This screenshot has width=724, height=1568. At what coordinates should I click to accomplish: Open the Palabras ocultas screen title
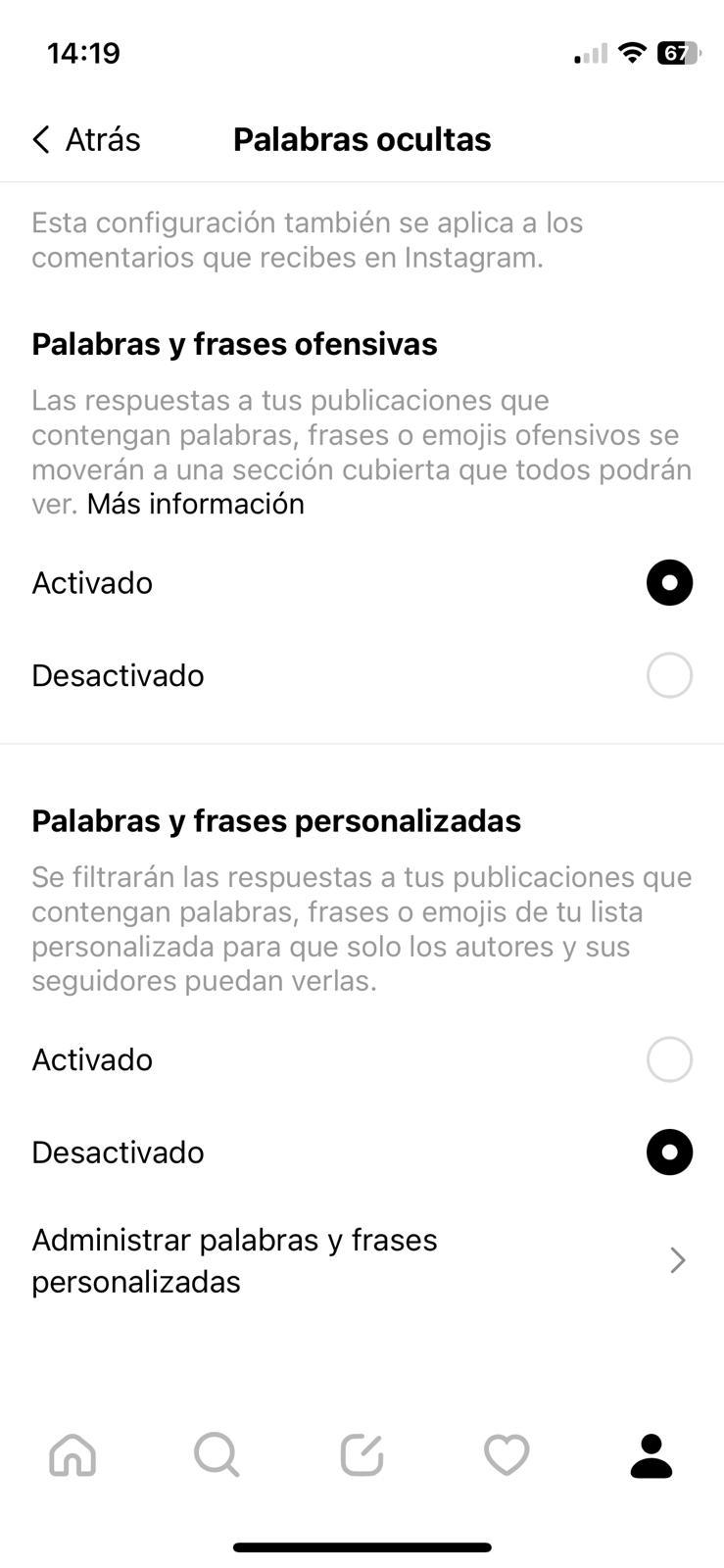point(362,138)
